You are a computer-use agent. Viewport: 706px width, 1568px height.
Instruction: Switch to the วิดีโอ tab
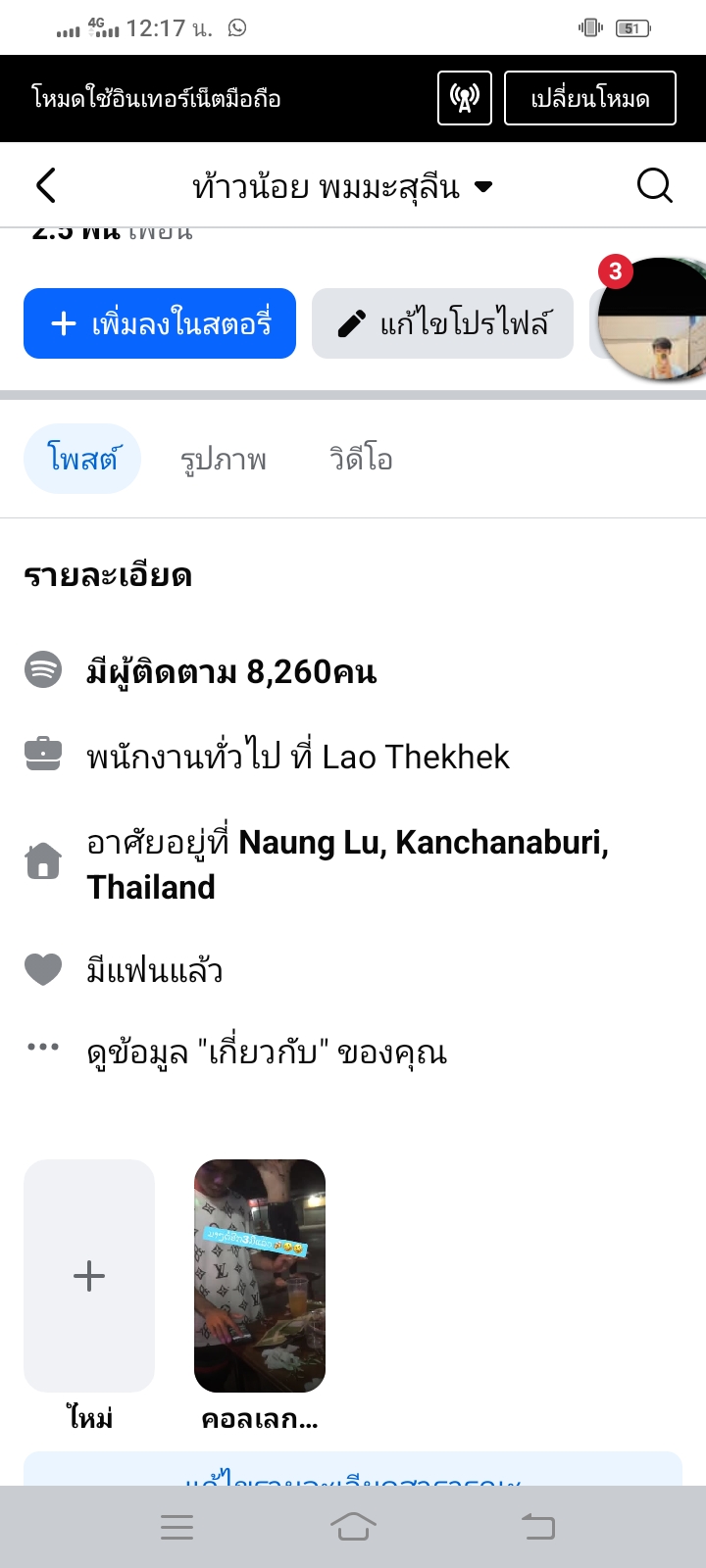coord(361,459)
